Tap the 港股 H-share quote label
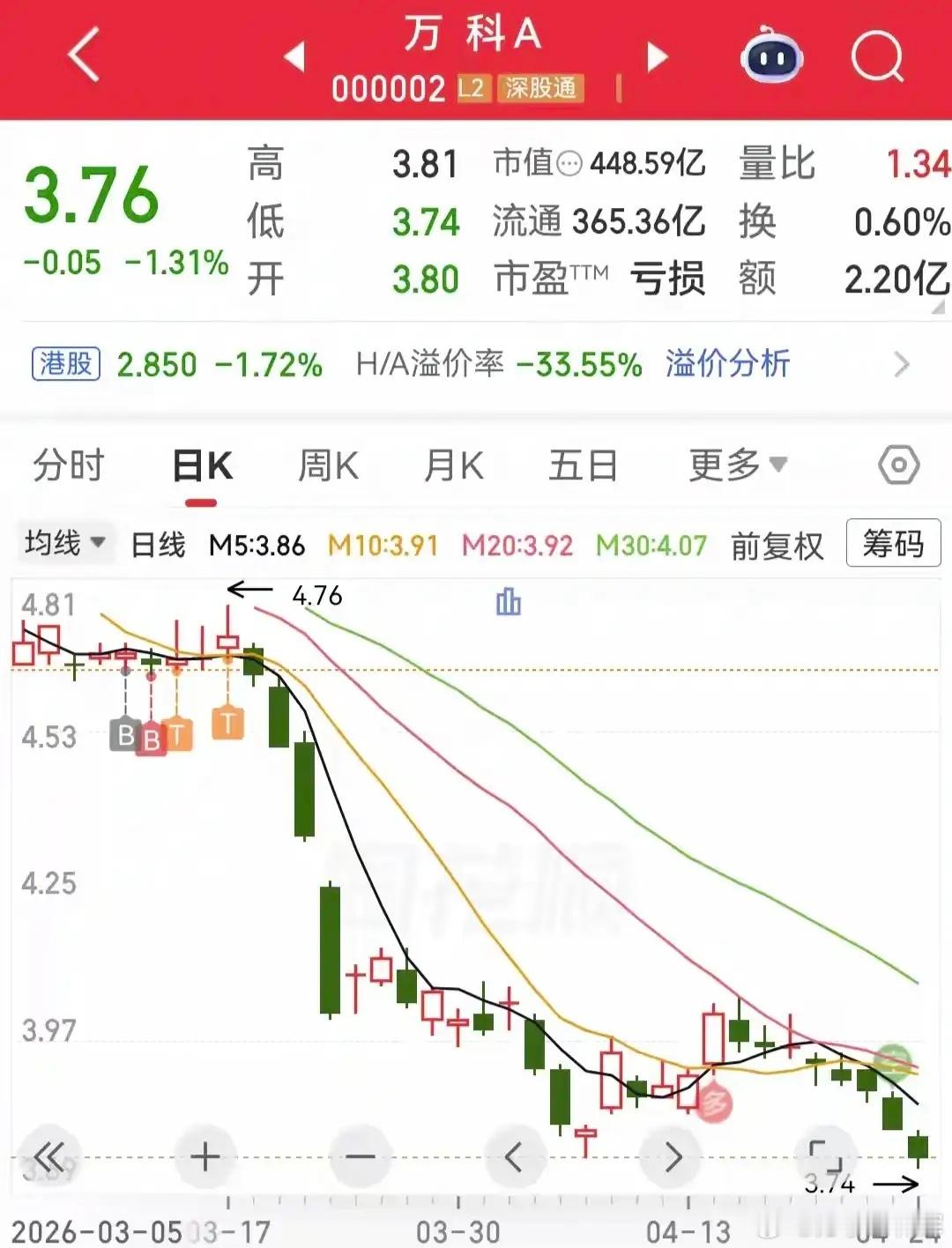Image resolution: width=952 pixels, height=1248 pixels. pyautogui.click(x=66, y=364)
